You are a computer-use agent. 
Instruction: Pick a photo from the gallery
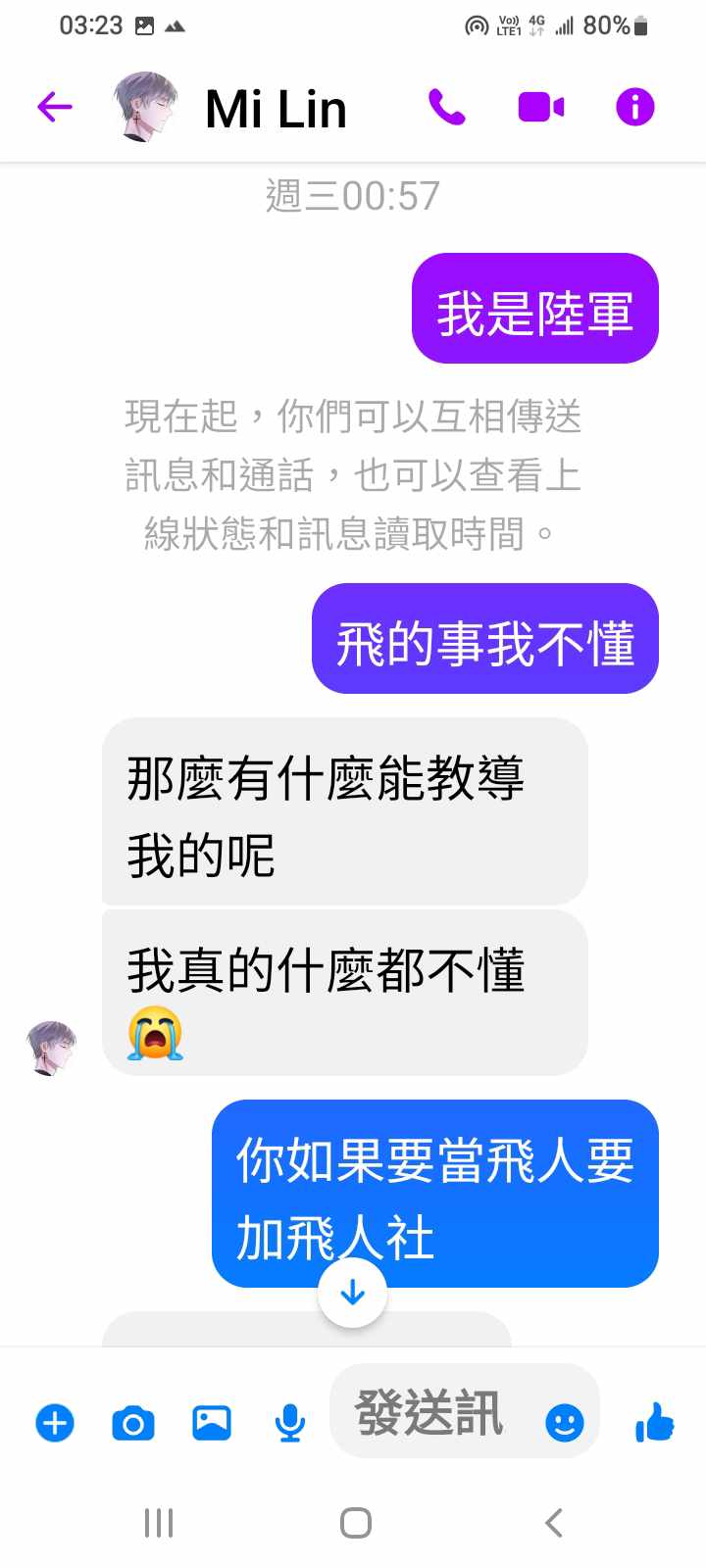pyautogui.click(x=212, y=1422)
